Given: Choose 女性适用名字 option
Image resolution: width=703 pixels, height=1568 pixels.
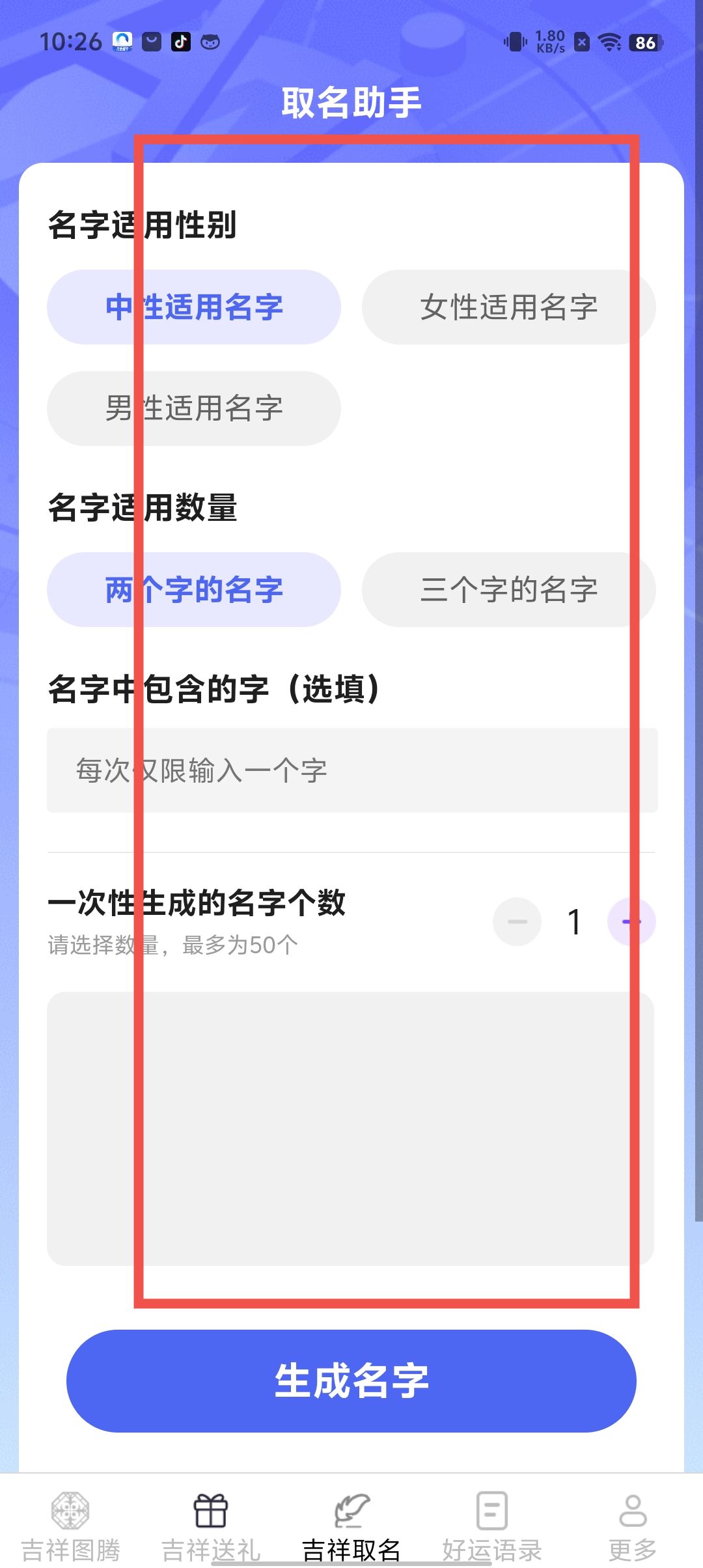Looking at the screenshot, I should [x=508, y=307].
